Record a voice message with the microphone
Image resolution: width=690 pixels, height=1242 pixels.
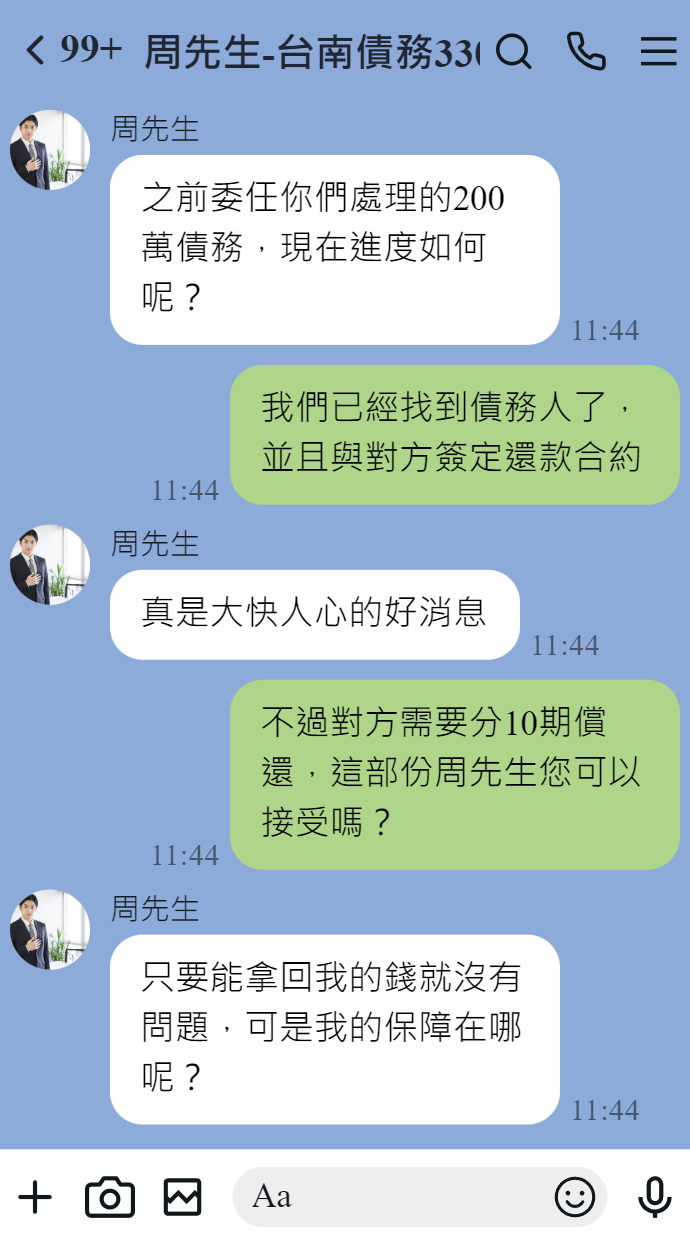[x=655, y=1197]
